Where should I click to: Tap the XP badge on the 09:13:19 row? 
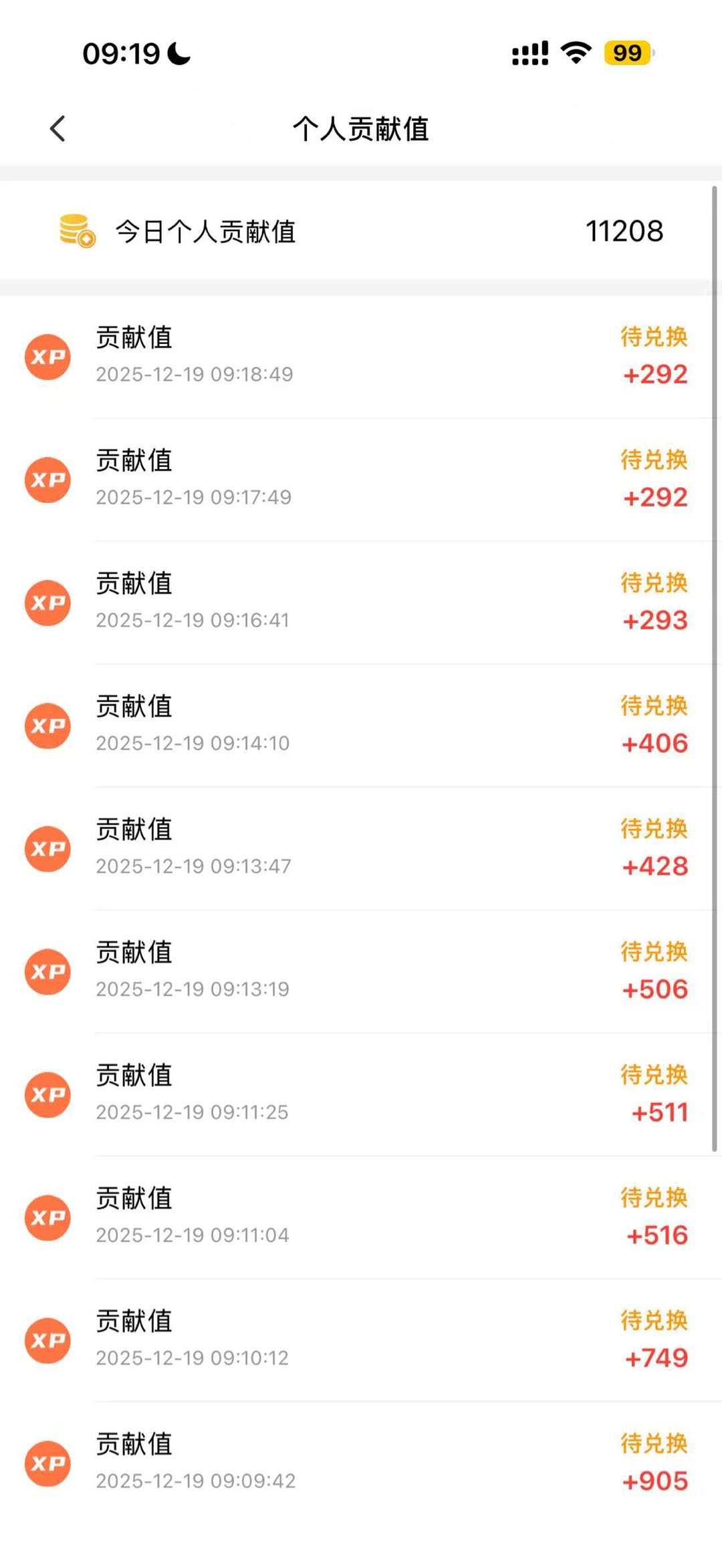47,972
